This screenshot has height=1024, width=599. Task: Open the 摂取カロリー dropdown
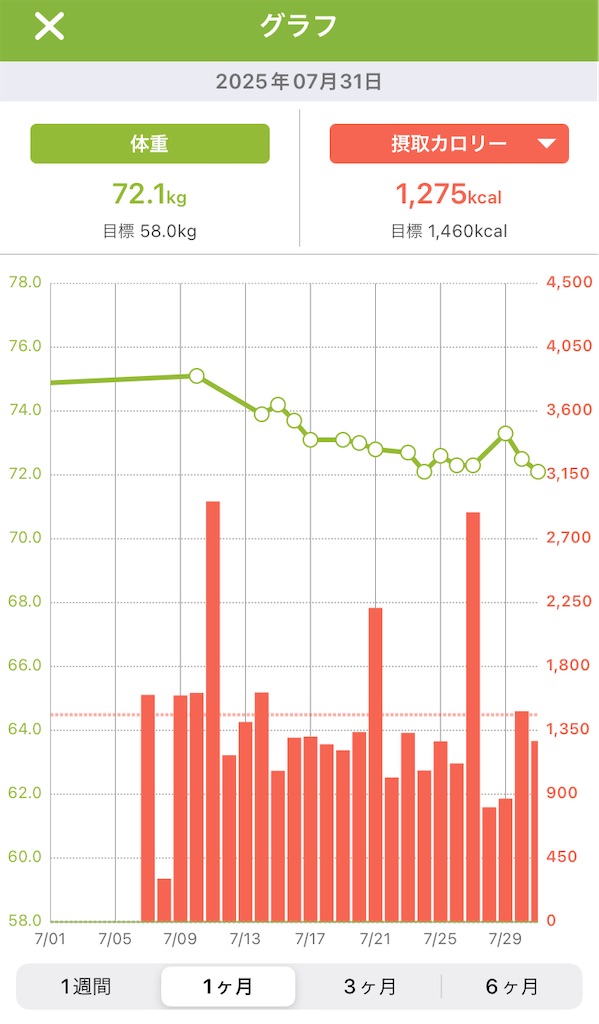pos(449,144)
